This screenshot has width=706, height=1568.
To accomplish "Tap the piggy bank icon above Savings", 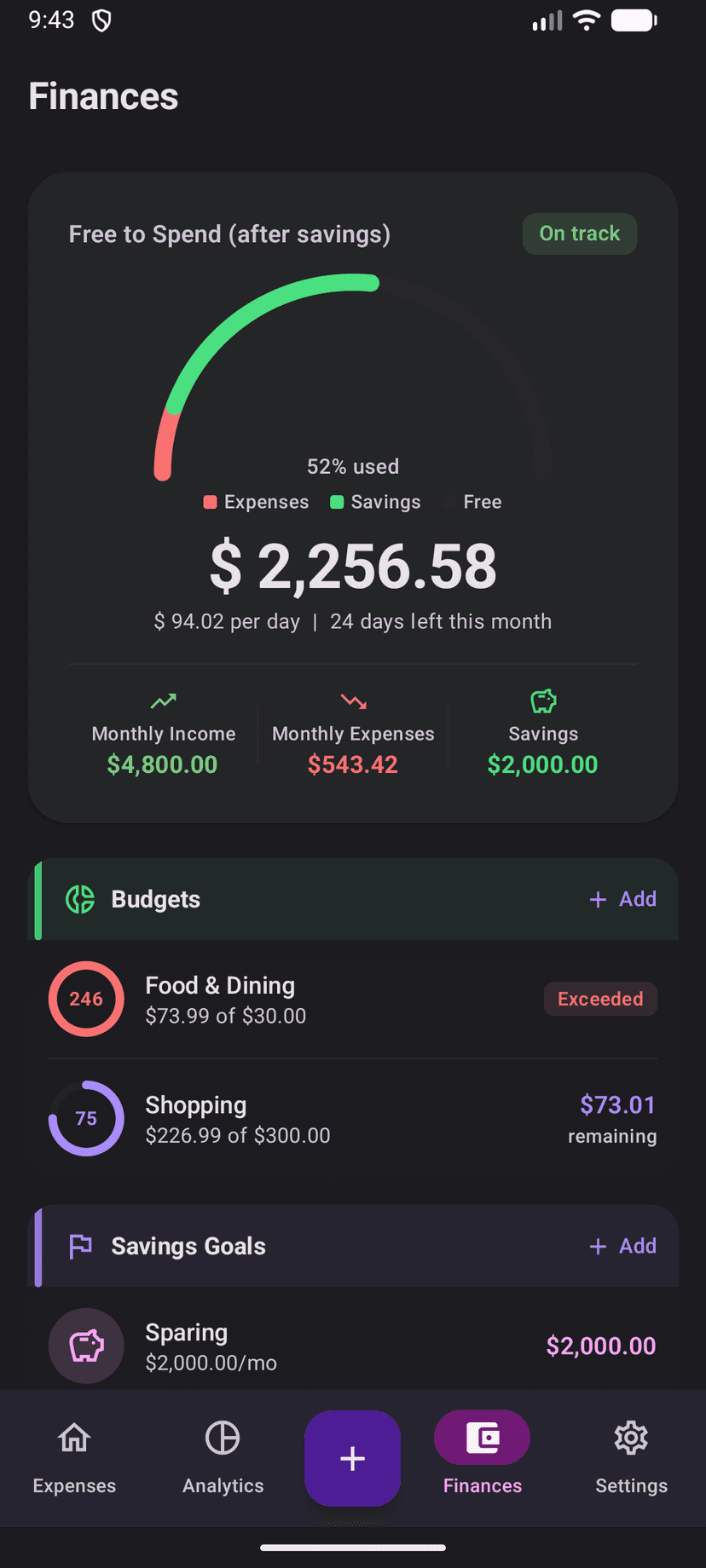I will (542, 700).
